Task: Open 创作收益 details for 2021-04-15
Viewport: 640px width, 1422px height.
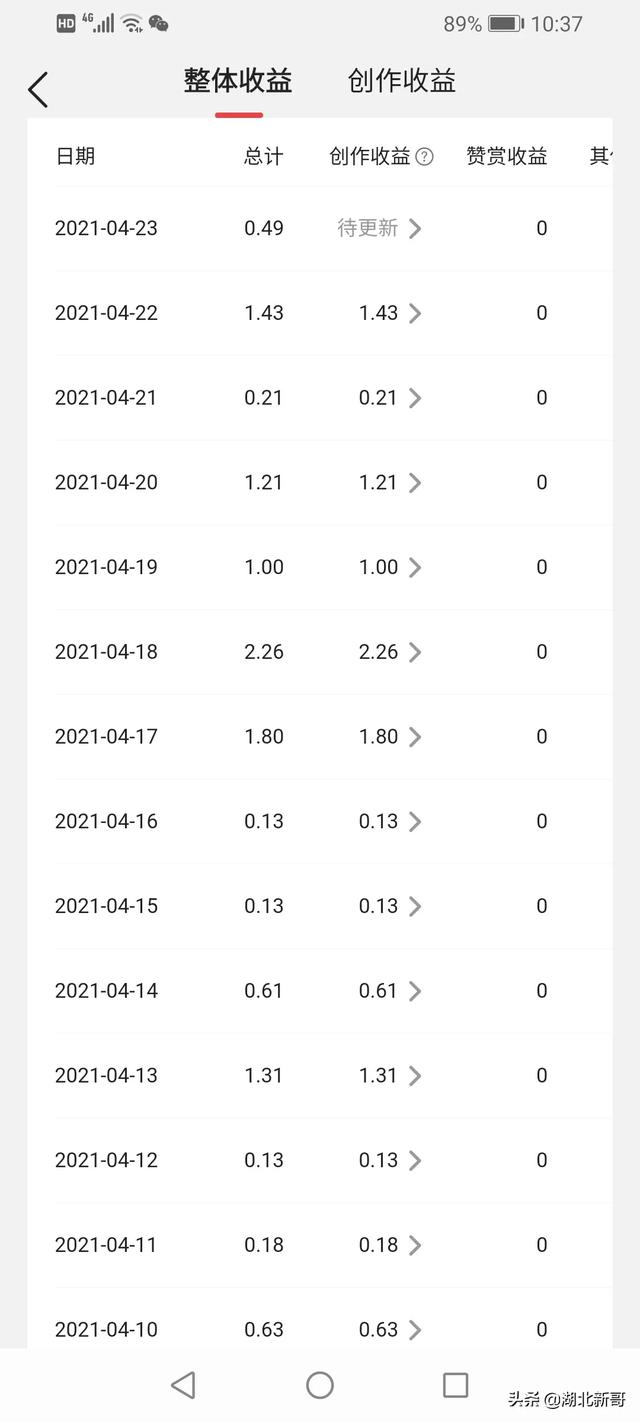Action: 391,906
